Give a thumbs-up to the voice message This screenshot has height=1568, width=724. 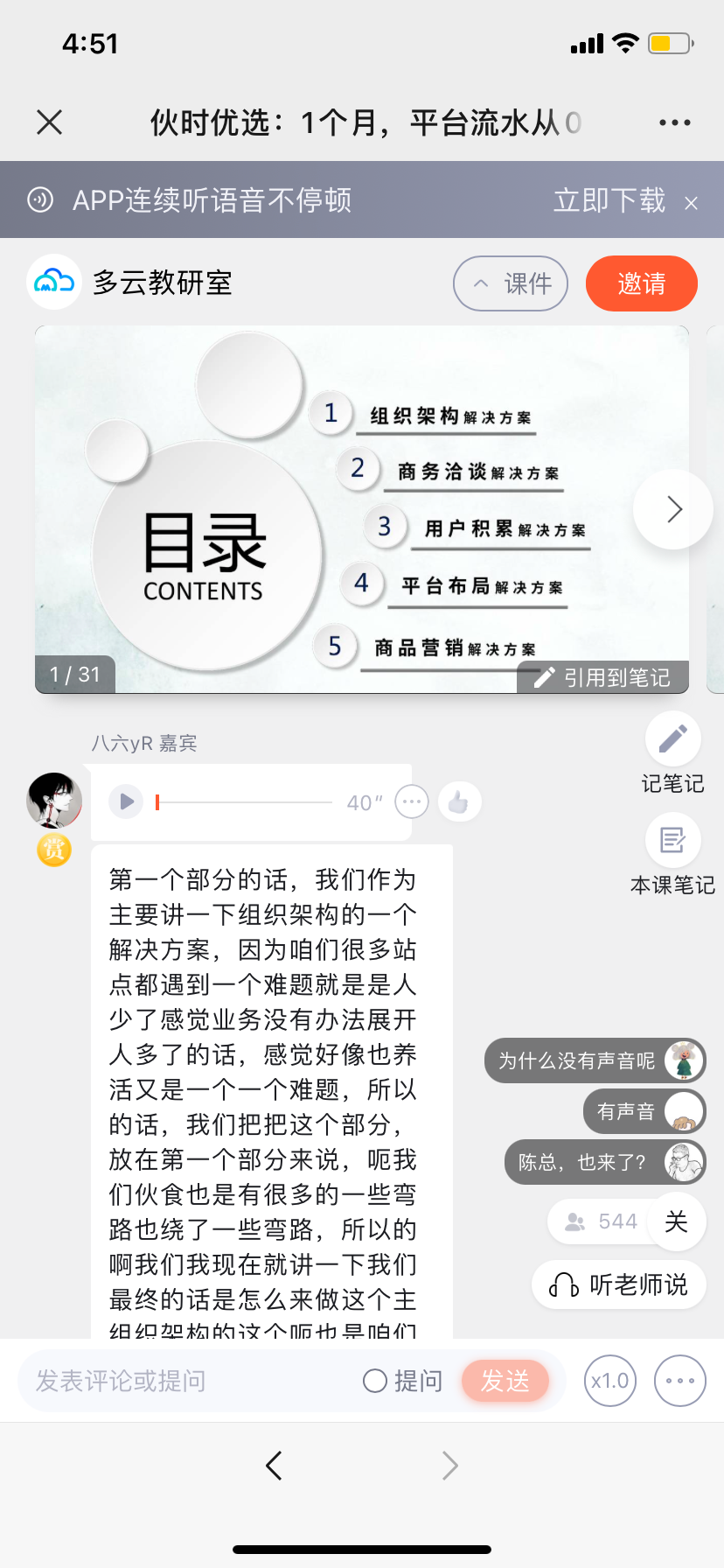[460, 801]
